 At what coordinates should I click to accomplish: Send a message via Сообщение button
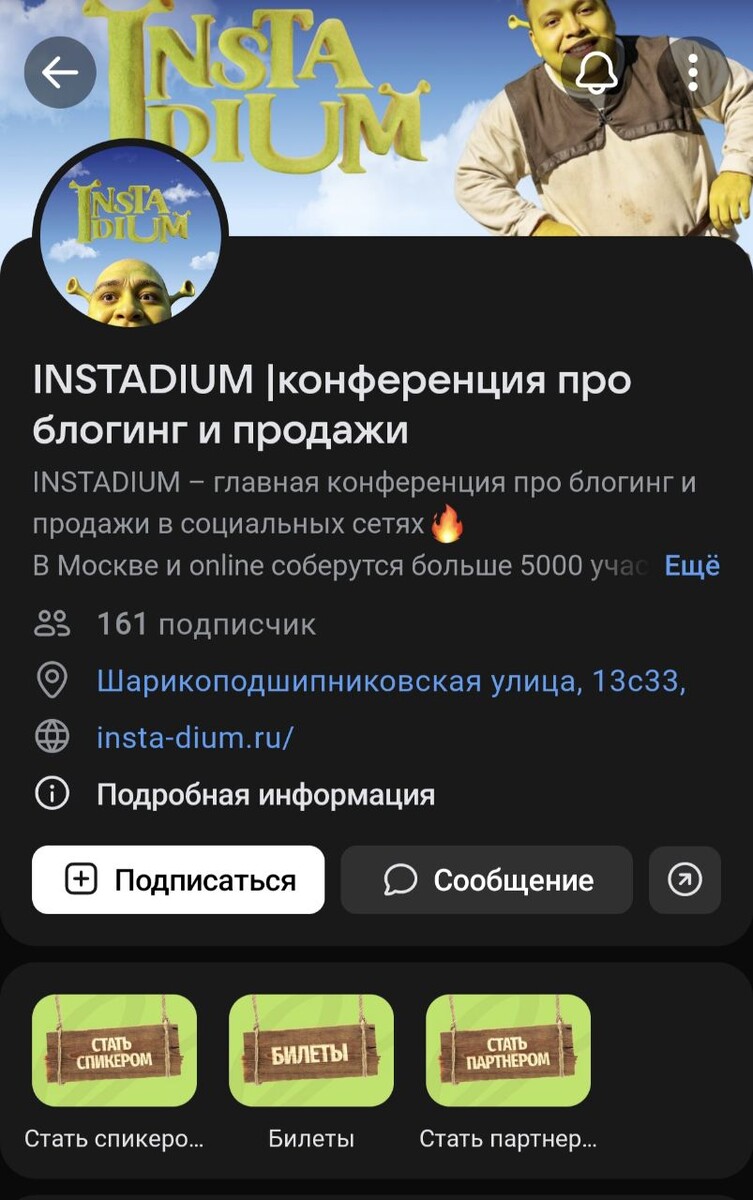(486, 880)
